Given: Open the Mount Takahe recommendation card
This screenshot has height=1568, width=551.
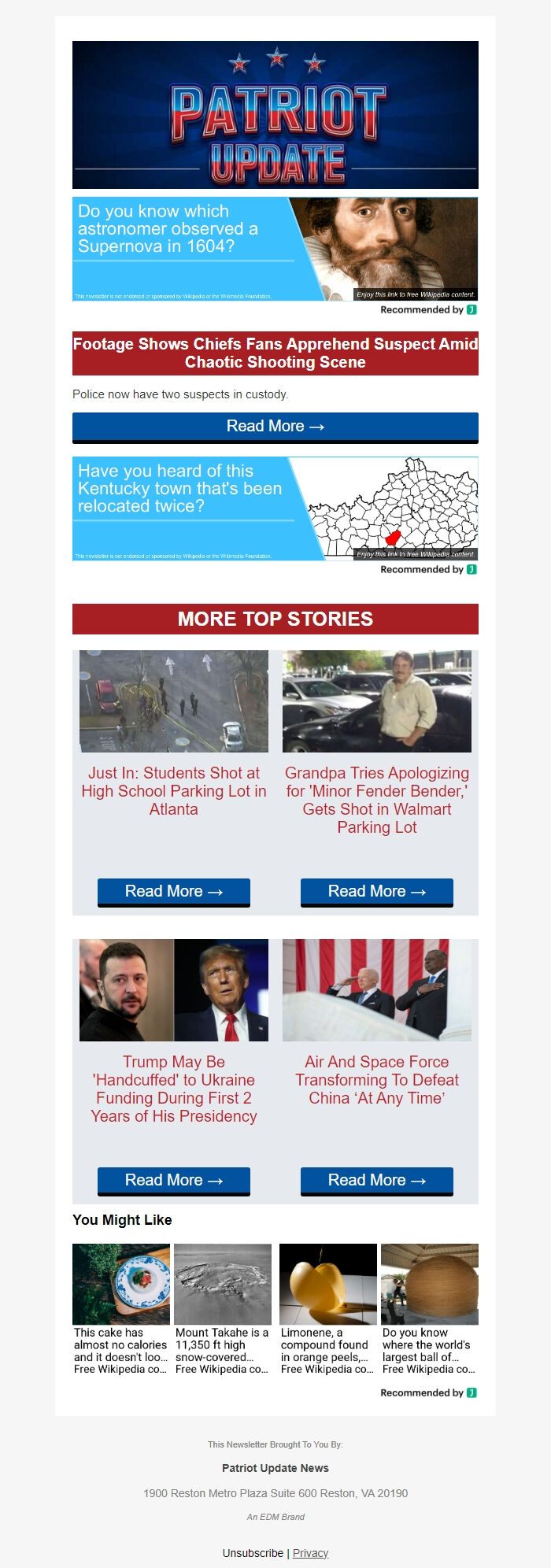Looking at the screenshot, I should [223, 1309].
